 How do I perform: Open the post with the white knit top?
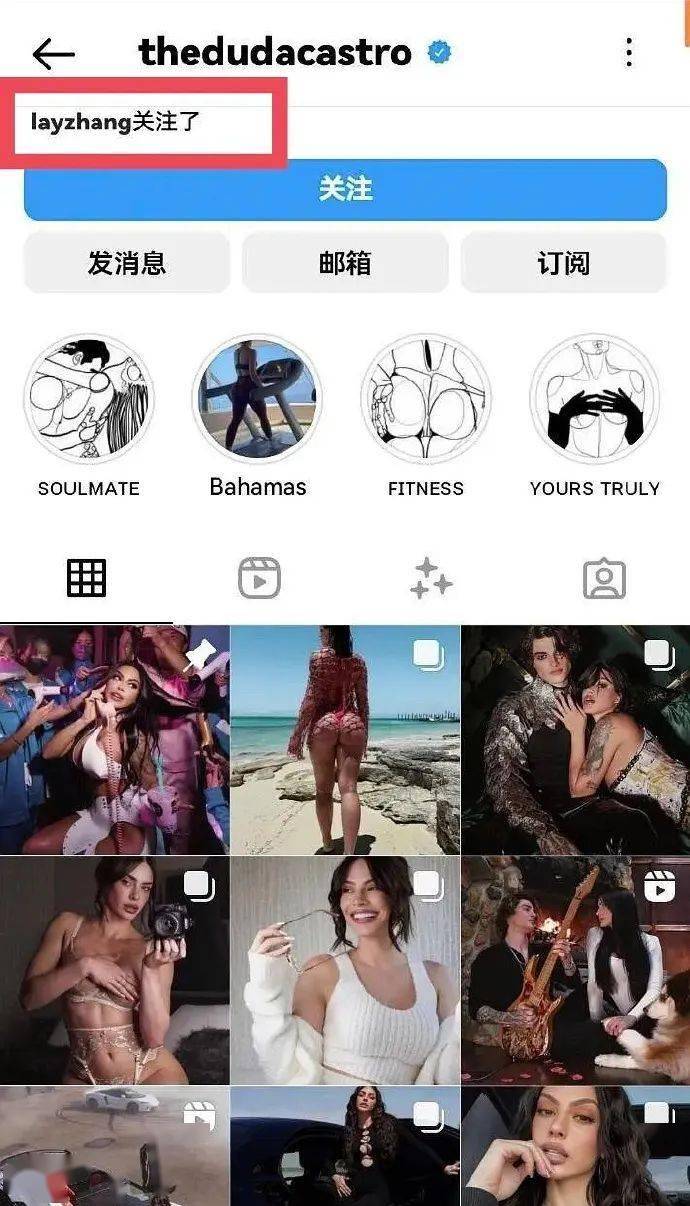[x=345, y=970]
